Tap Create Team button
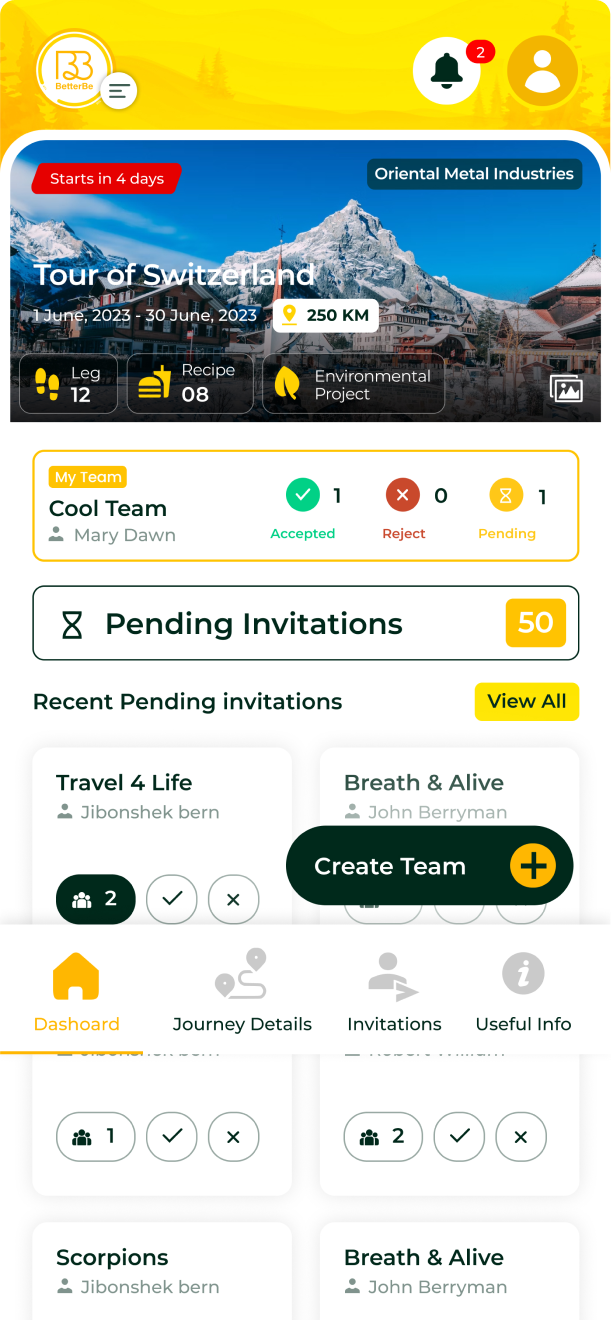The height and width of the screenshot is (1320, 611). [430, 866]
